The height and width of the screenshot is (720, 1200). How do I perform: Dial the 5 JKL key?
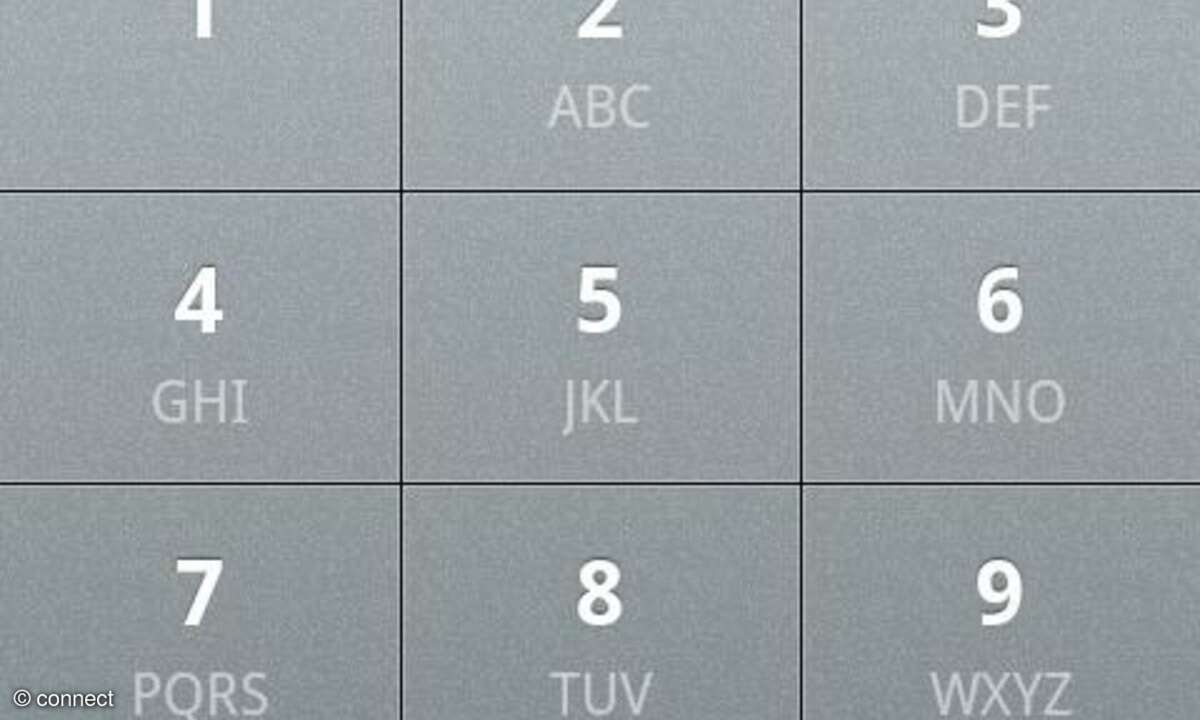[x=600, y=337]
